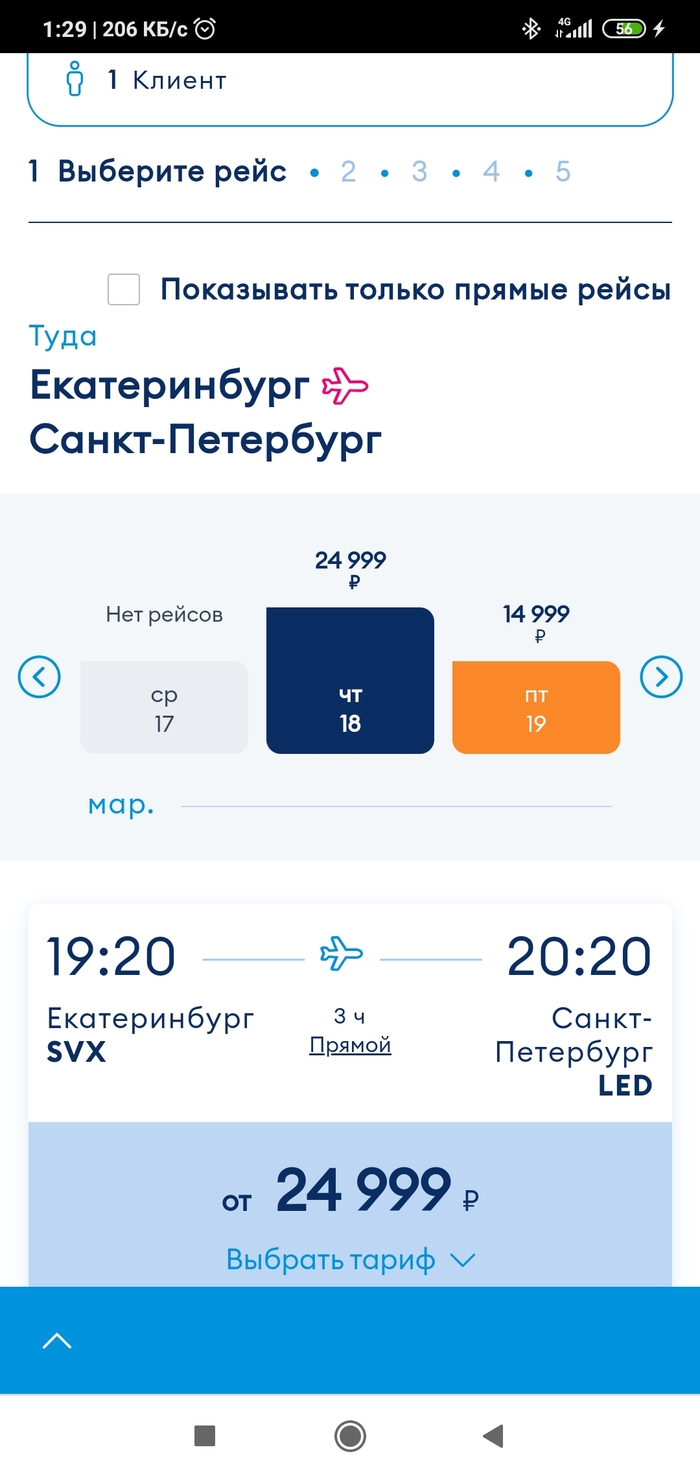
Task: Open the 'Прямой' flight details link
Action: click(x=350, y=1045)
